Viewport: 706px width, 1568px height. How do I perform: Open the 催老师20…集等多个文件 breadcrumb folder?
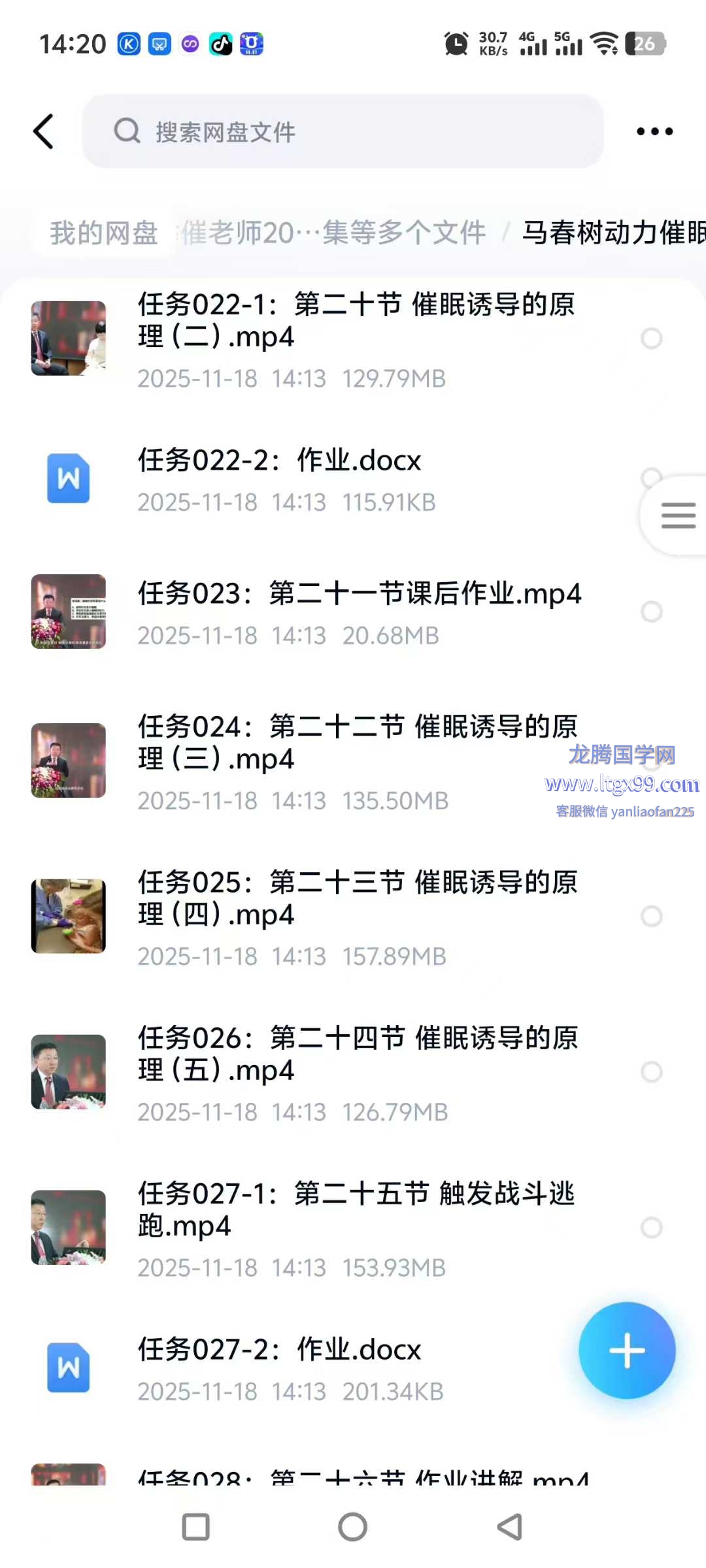click(333, 233)
